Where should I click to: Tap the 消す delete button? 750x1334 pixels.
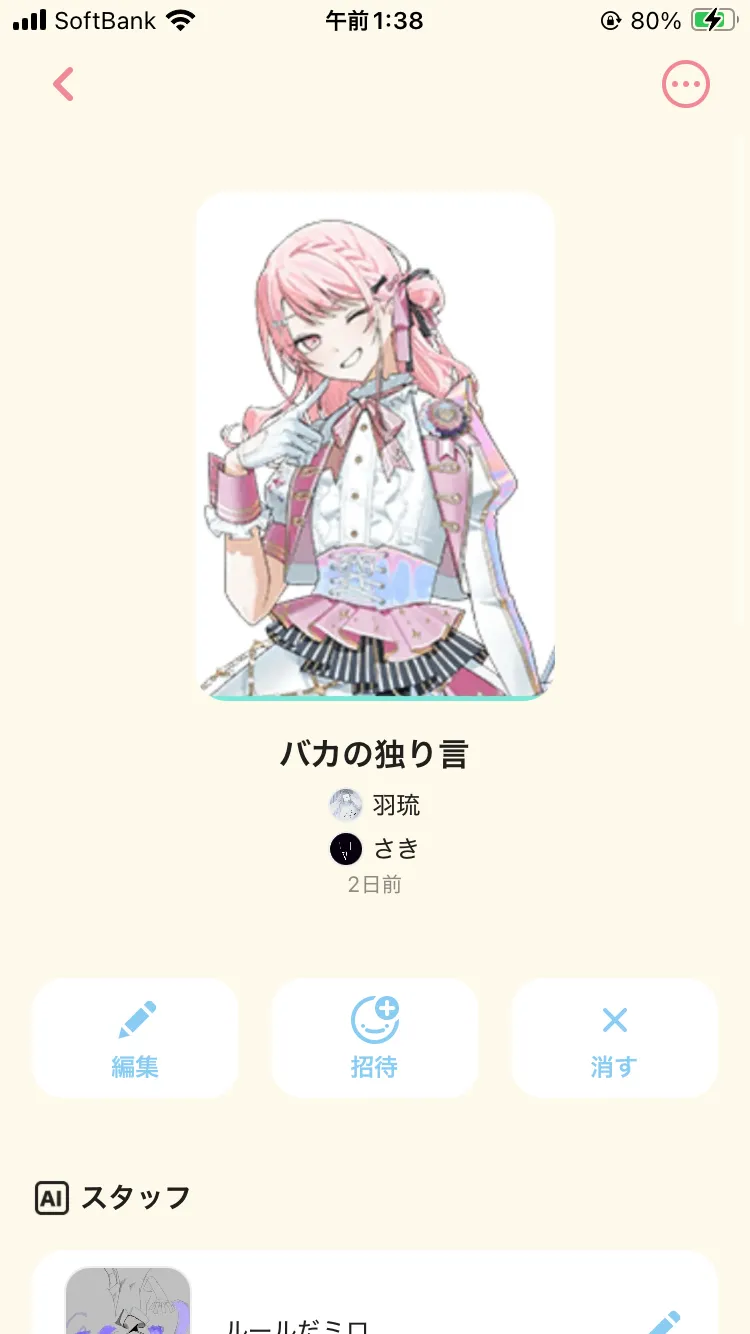[614, 1038]
